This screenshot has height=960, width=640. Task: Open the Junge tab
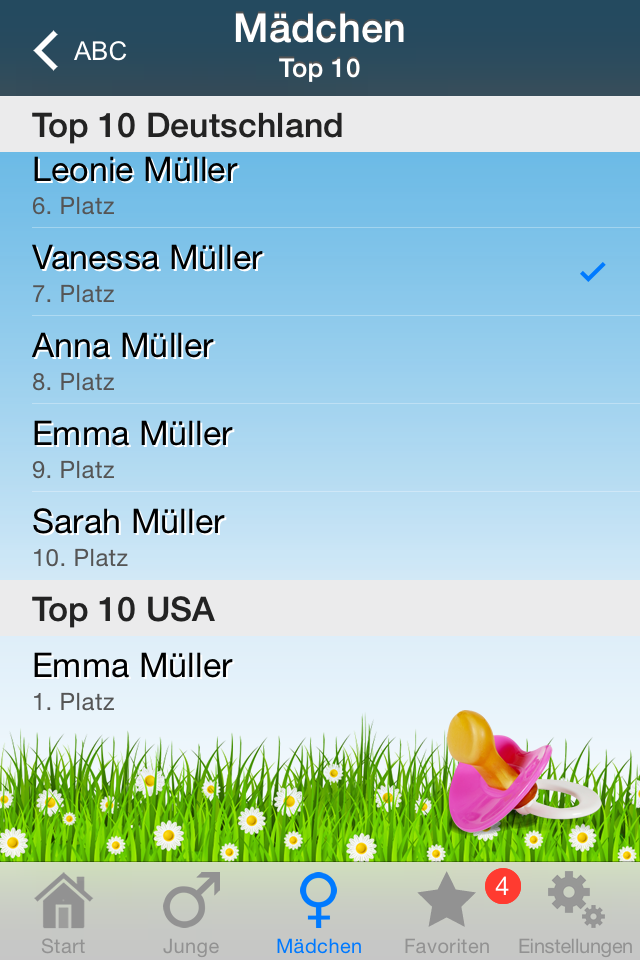[191, 912]
